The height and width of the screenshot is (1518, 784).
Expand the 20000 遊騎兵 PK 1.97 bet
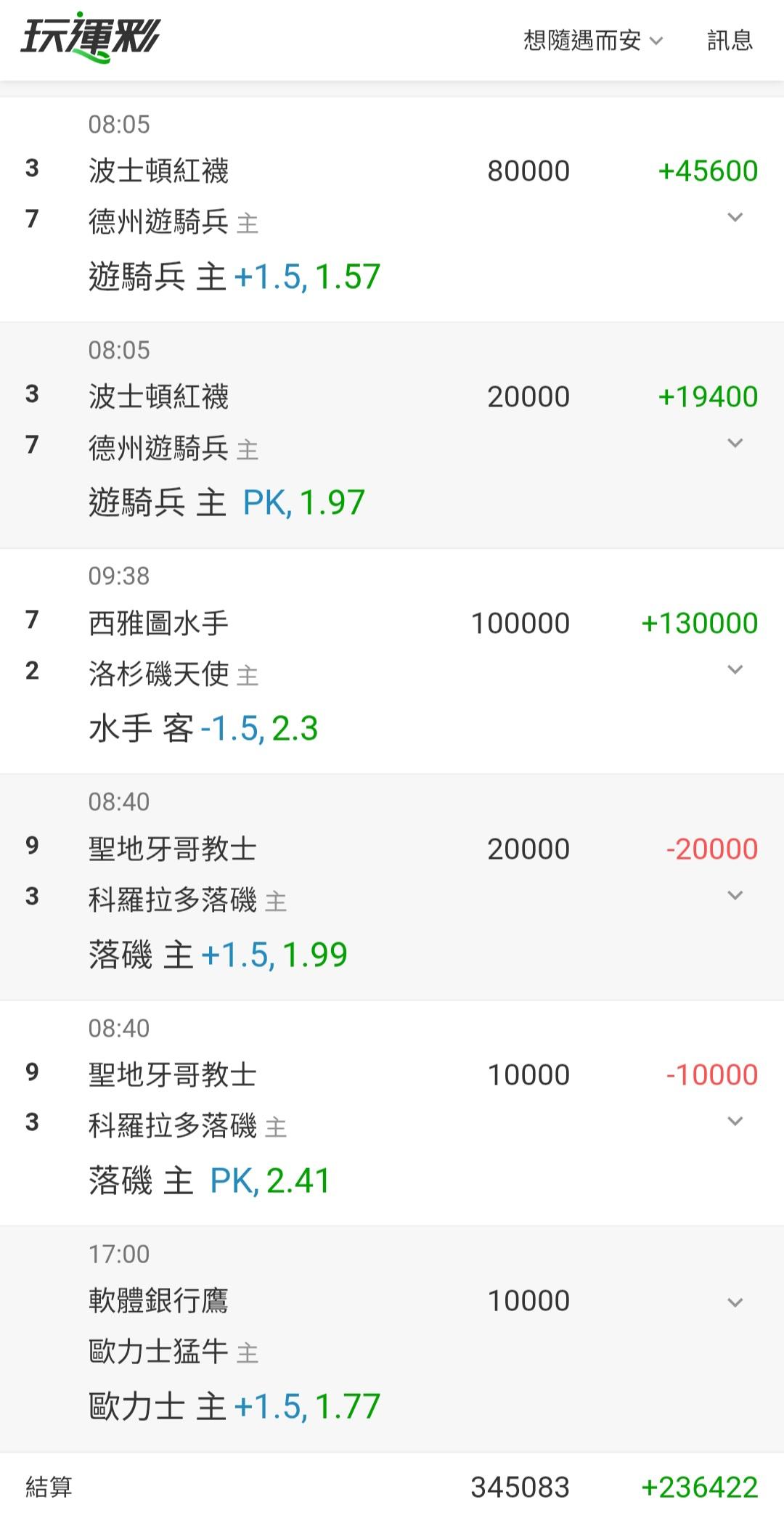point(735,443)
